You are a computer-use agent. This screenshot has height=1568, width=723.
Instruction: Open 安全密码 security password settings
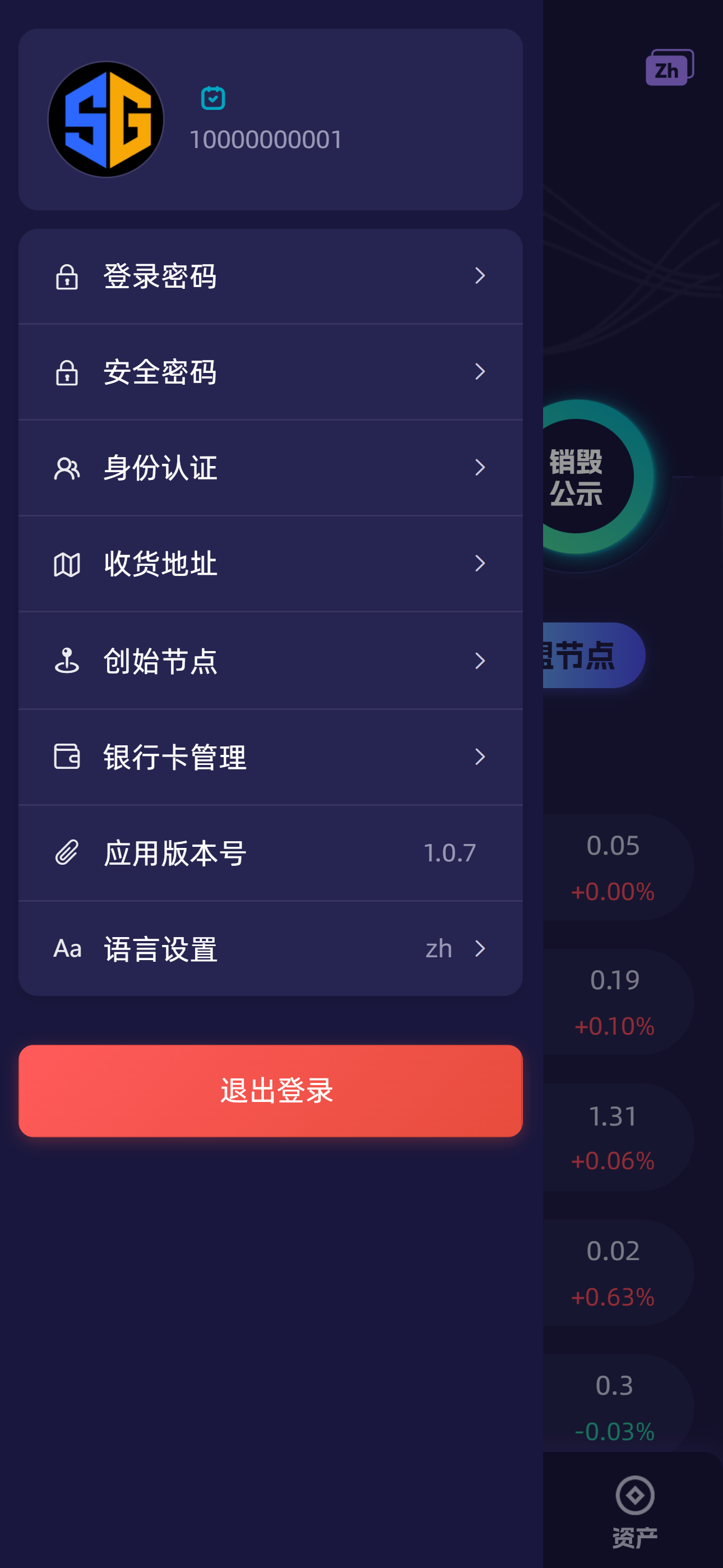point(270,372)
